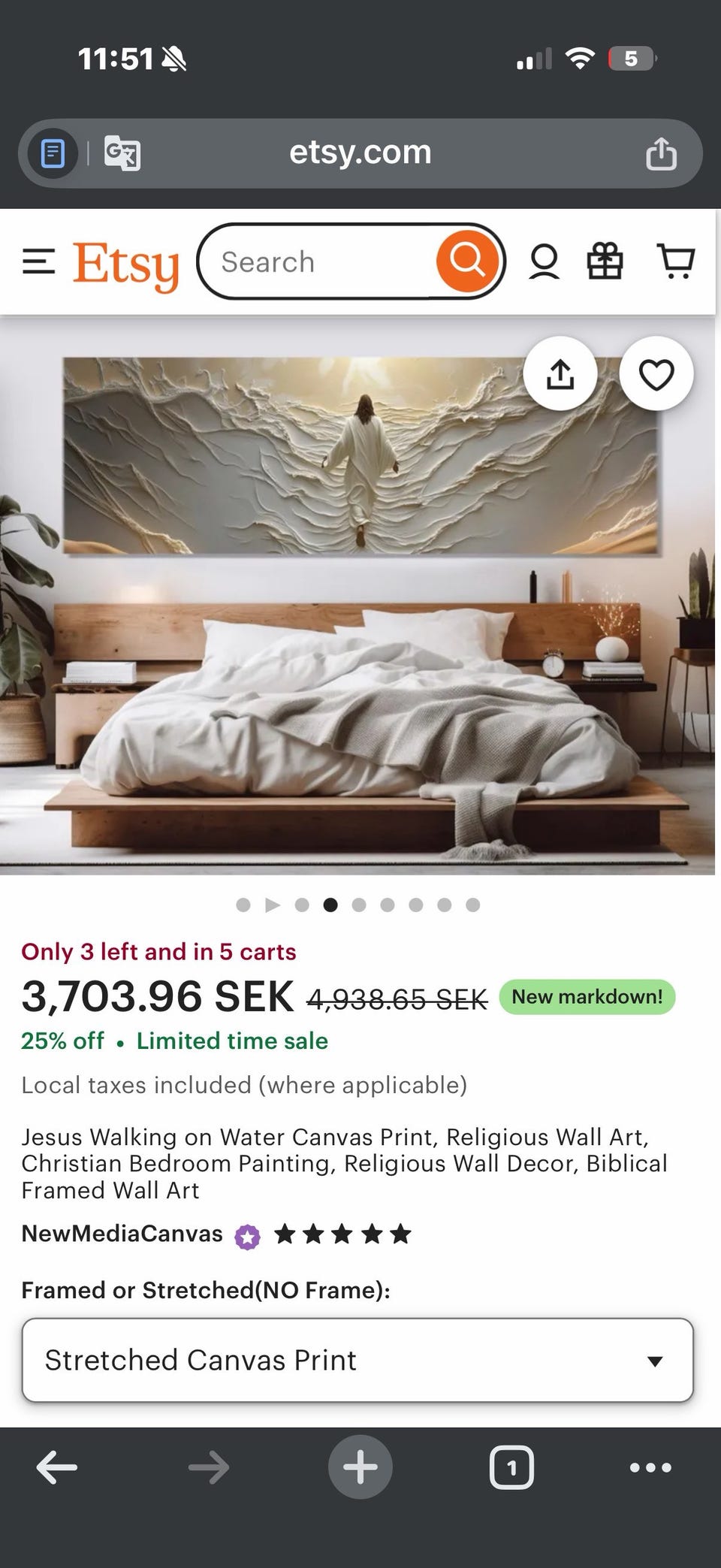Favorite the listing with the heart icon

tap(656, 373)
